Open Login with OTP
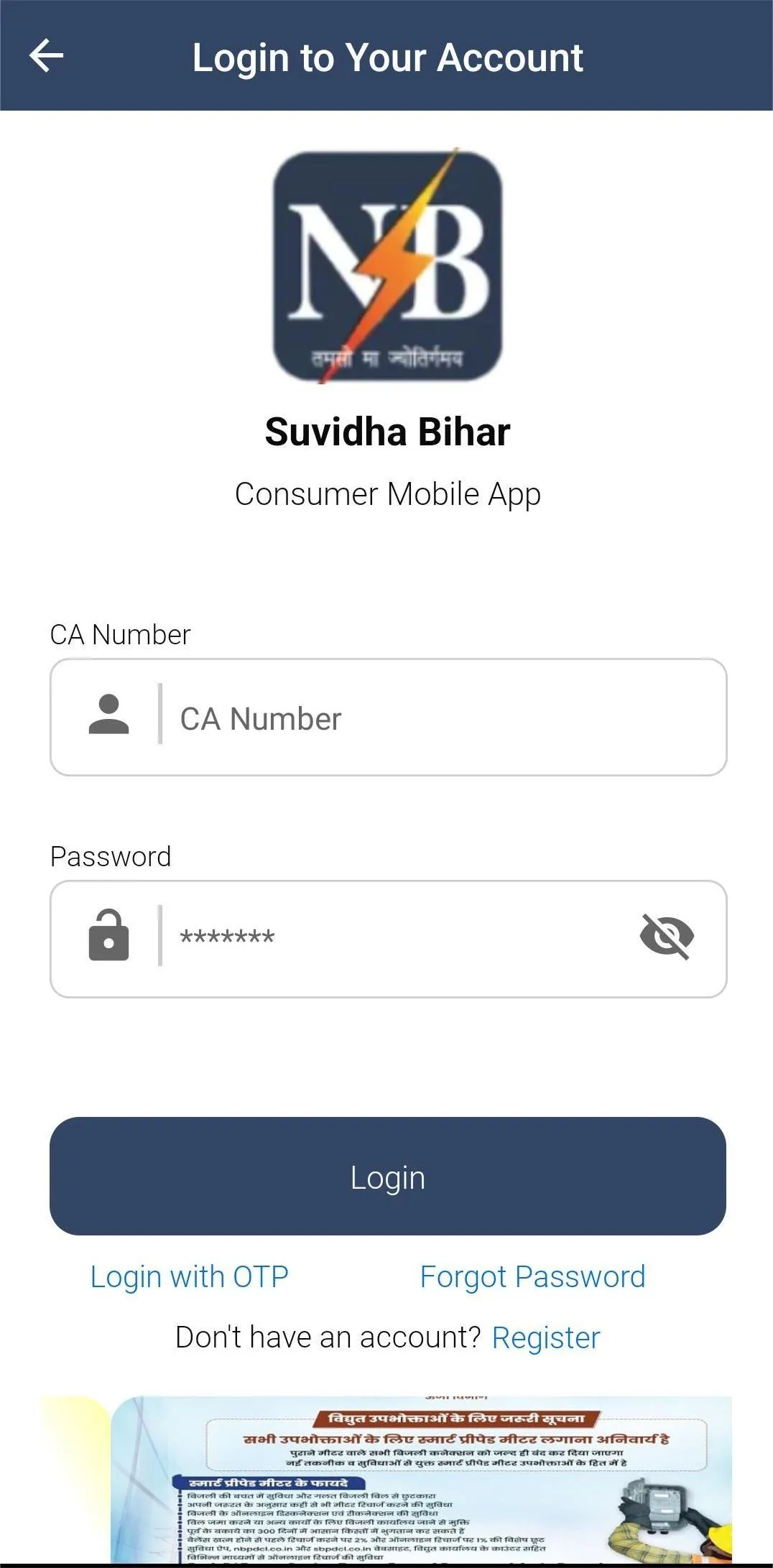This screenshot has width=773, height=1568. click(189, 1277)
